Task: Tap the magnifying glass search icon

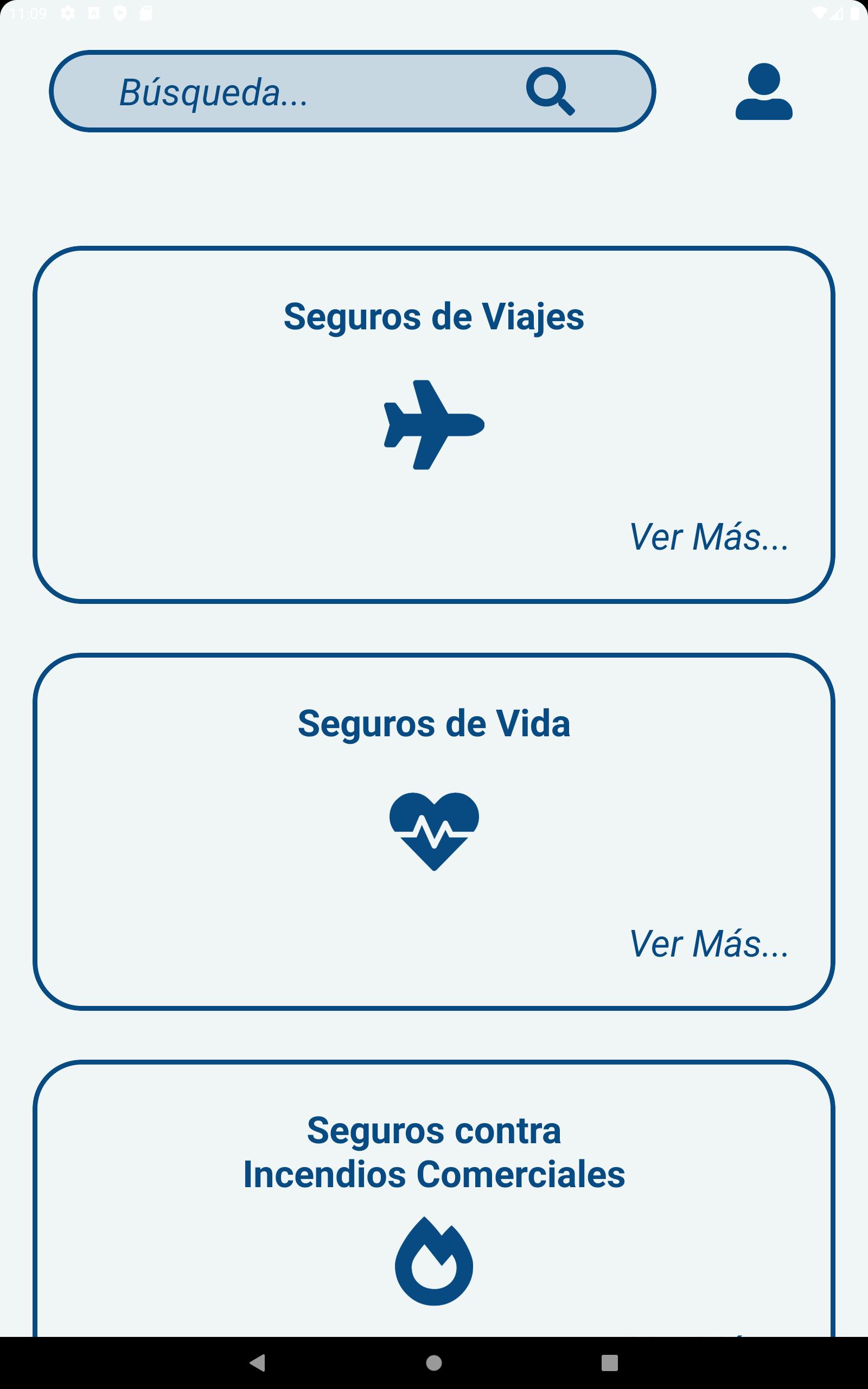Action: pos(550,91)
